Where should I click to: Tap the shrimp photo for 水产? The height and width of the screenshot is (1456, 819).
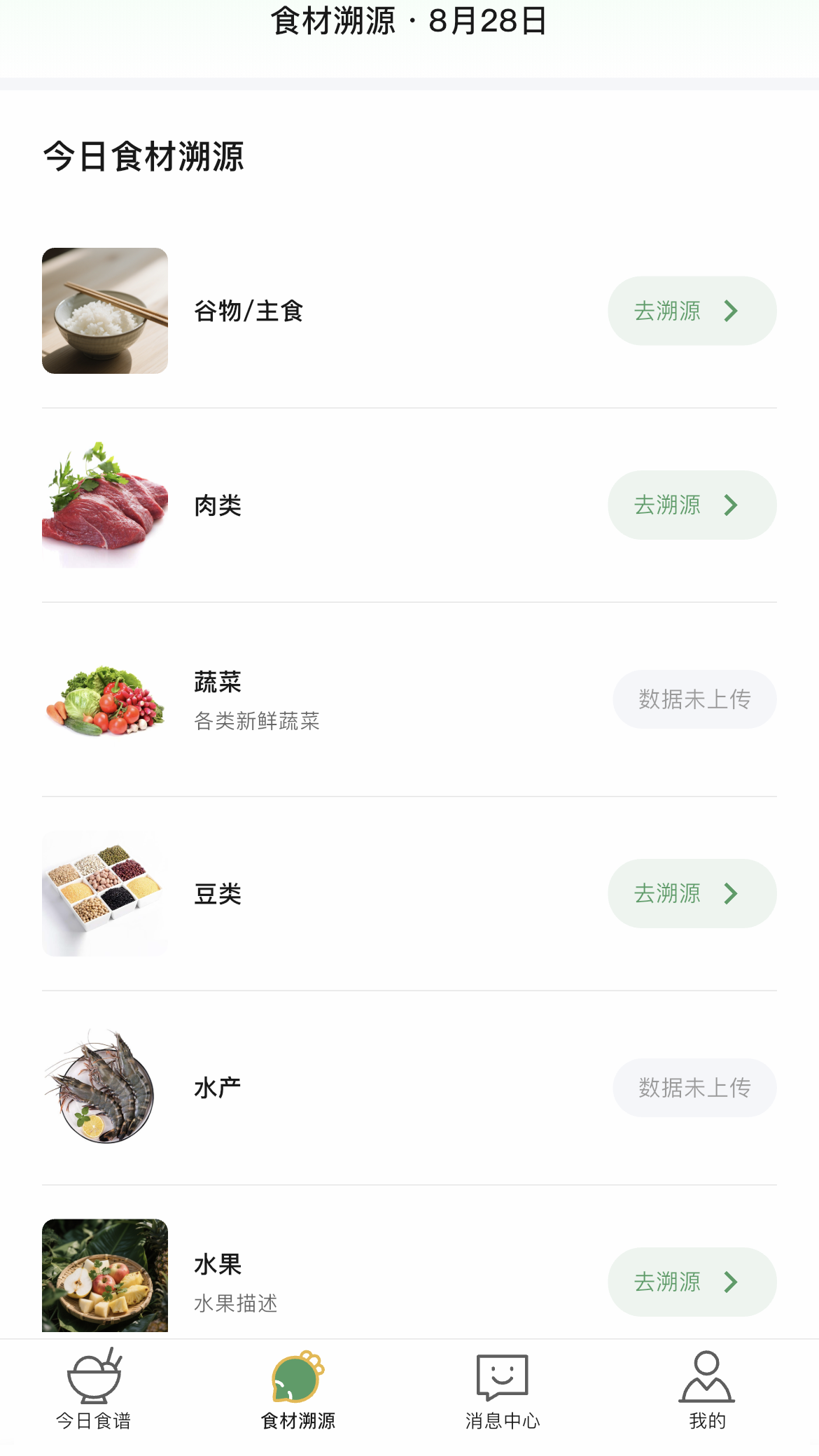104,1087
